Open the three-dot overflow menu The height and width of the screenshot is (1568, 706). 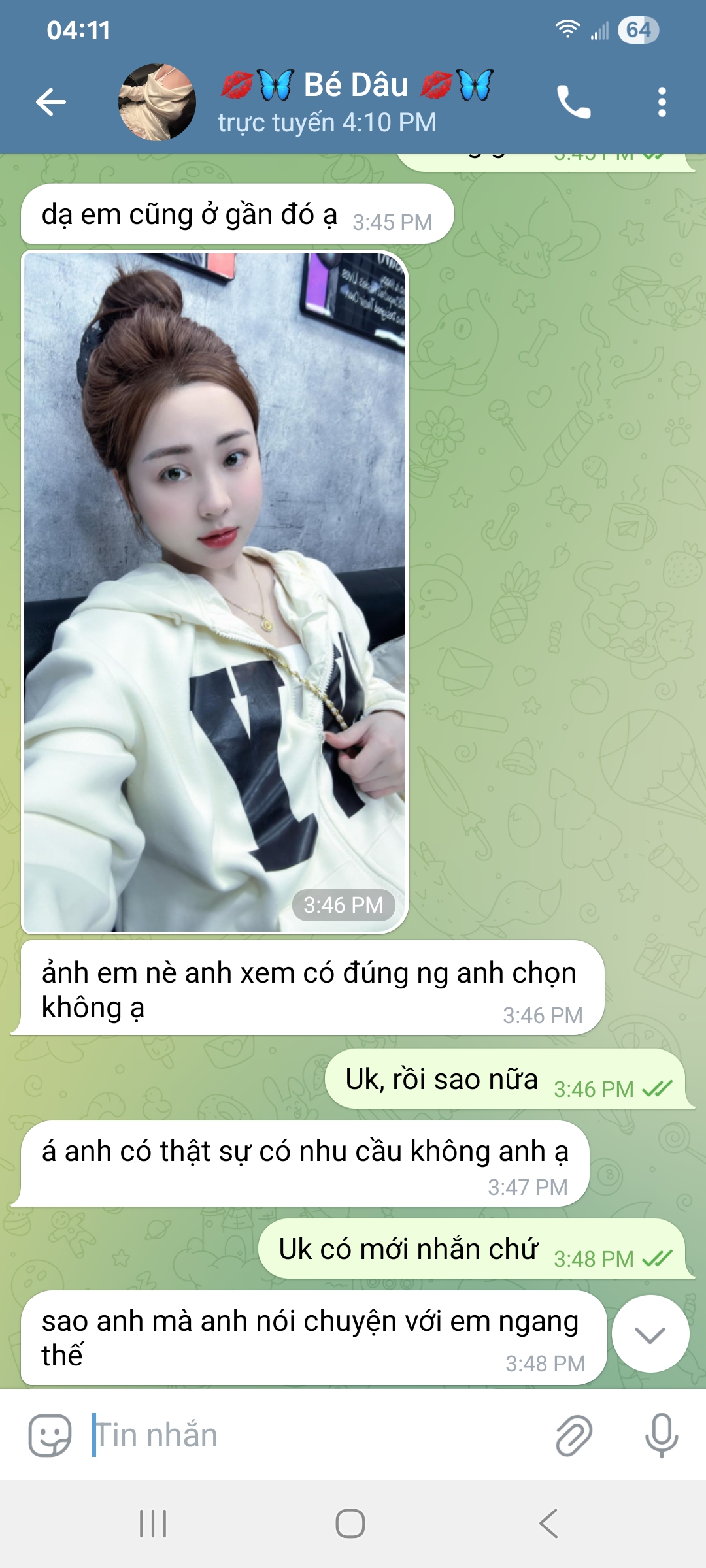[662, 102]
